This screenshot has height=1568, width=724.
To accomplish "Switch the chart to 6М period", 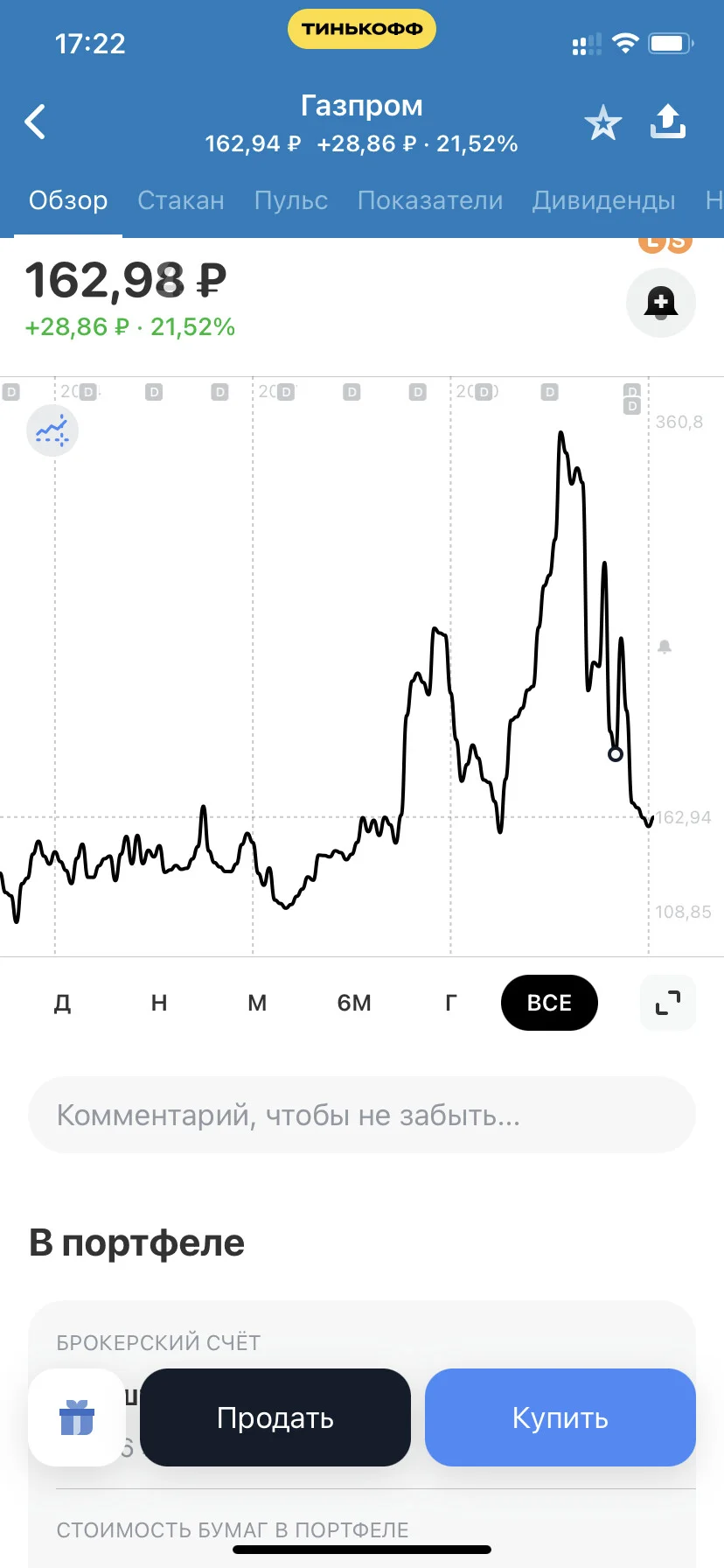I will click(354, 1003).
